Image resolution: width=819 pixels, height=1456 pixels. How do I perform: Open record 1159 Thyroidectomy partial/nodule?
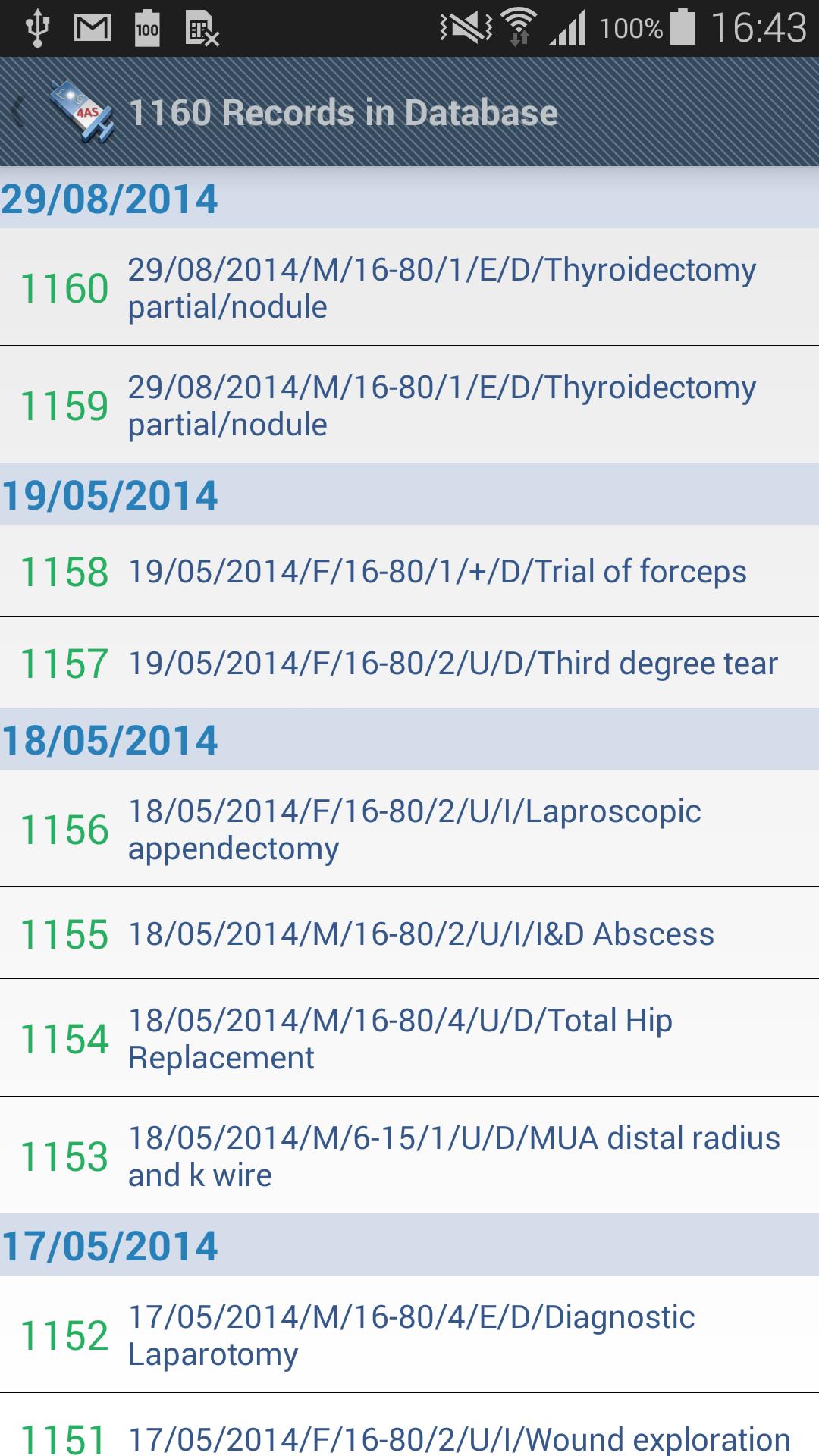409,405
